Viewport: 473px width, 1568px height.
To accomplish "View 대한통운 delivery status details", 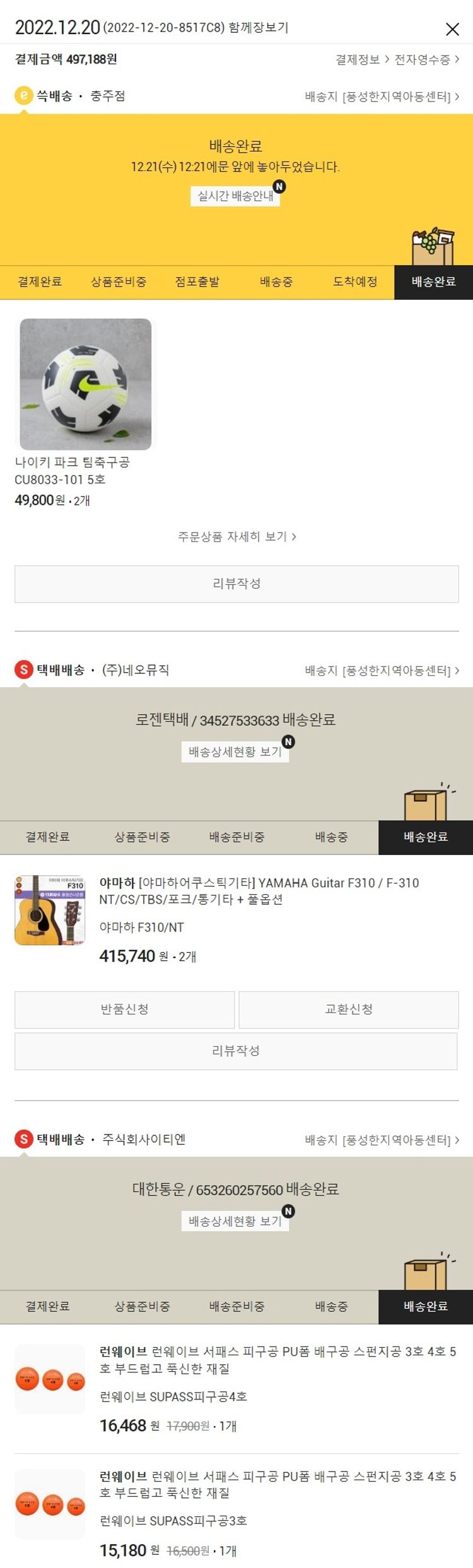I will tap(235, 1221).
